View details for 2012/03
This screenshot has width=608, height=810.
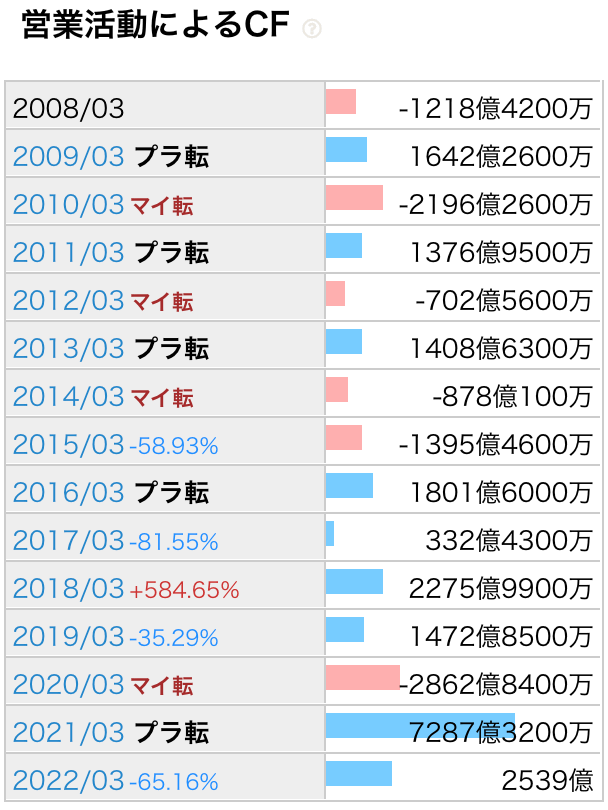point(68,301)
